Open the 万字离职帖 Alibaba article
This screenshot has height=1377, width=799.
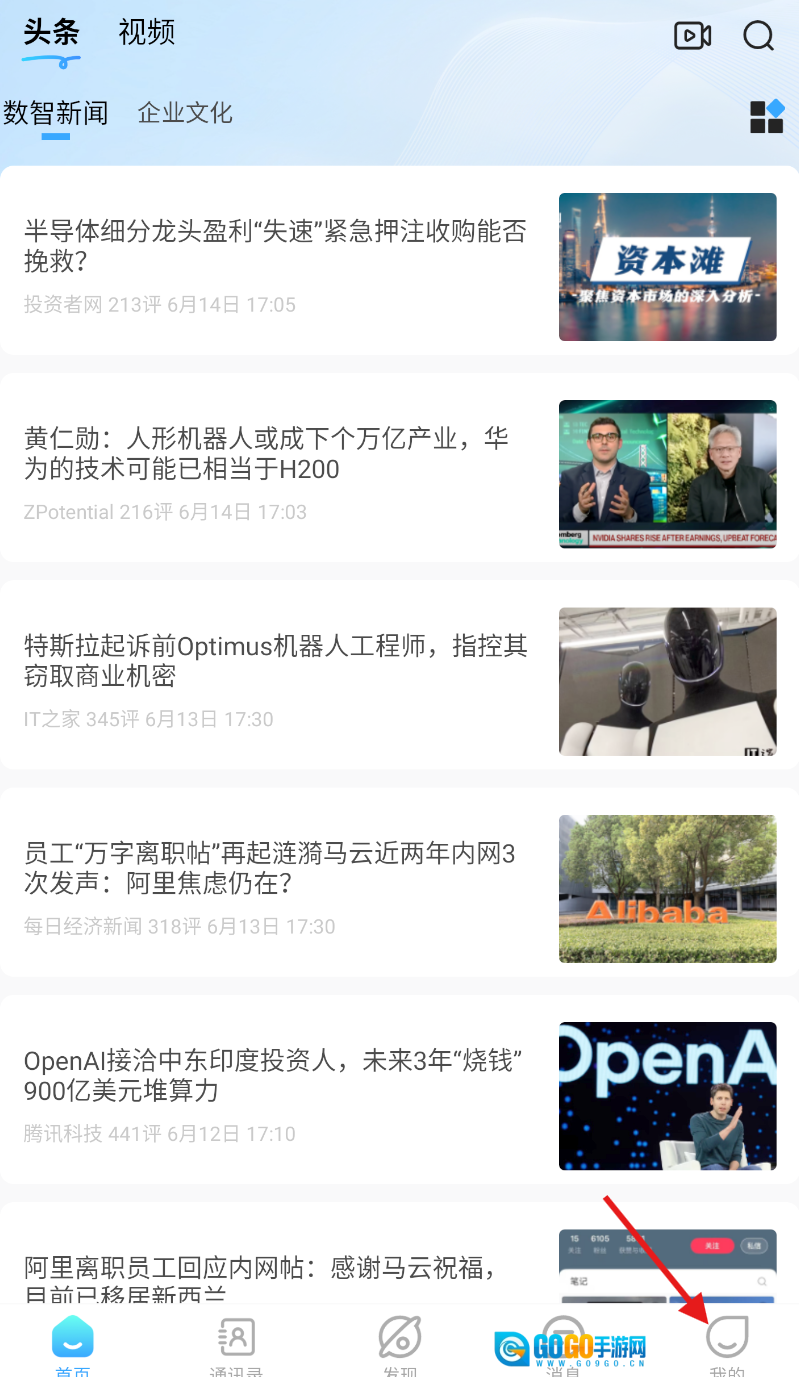pyautogui.click(x=270, y=868)
